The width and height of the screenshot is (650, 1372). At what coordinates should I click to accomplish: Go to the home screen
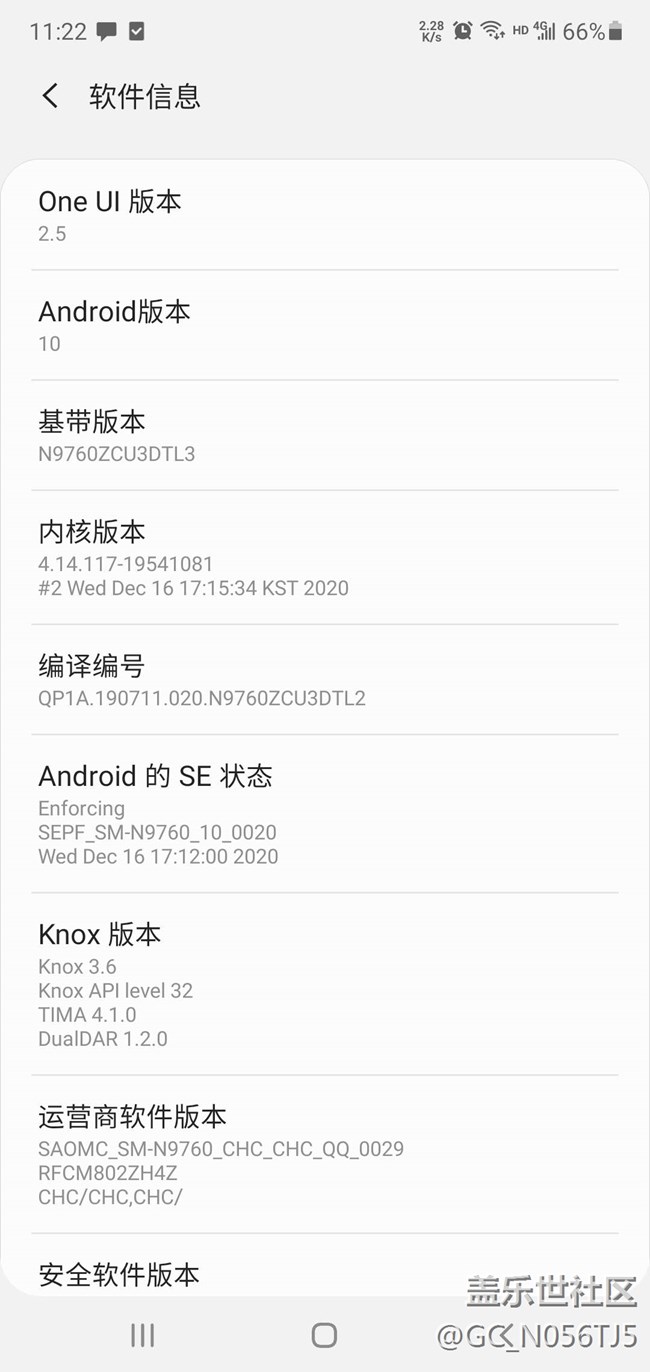tap(324, 1335)
